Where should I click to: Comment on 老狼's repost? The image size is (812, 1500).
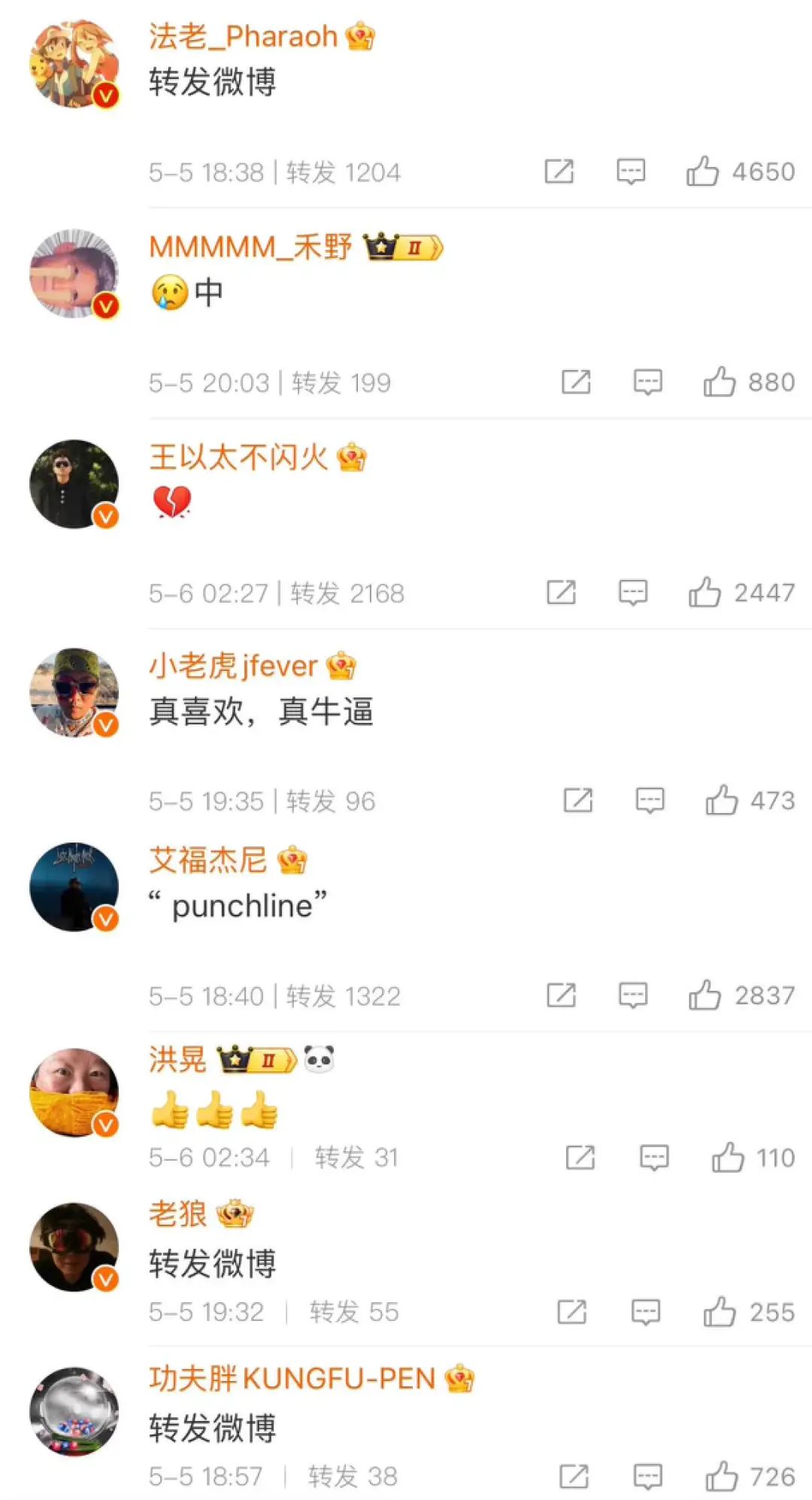(645, 1312)
